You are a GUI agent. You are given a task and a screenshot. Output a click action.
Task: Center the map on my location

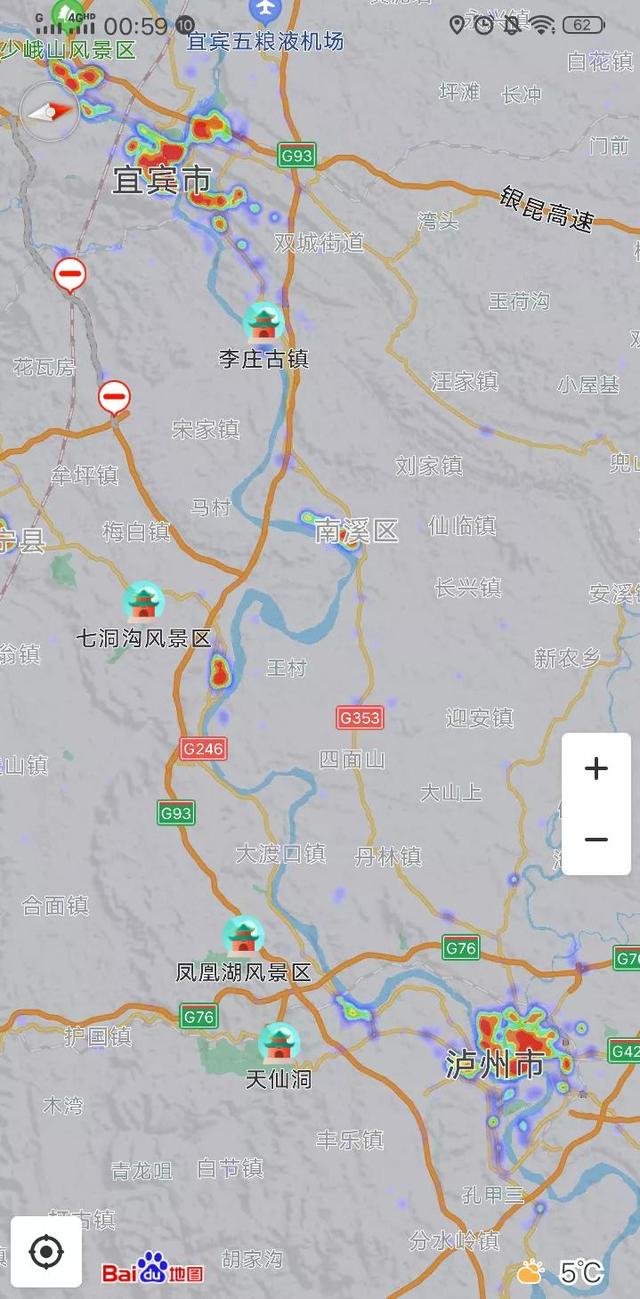[46, 1251]
